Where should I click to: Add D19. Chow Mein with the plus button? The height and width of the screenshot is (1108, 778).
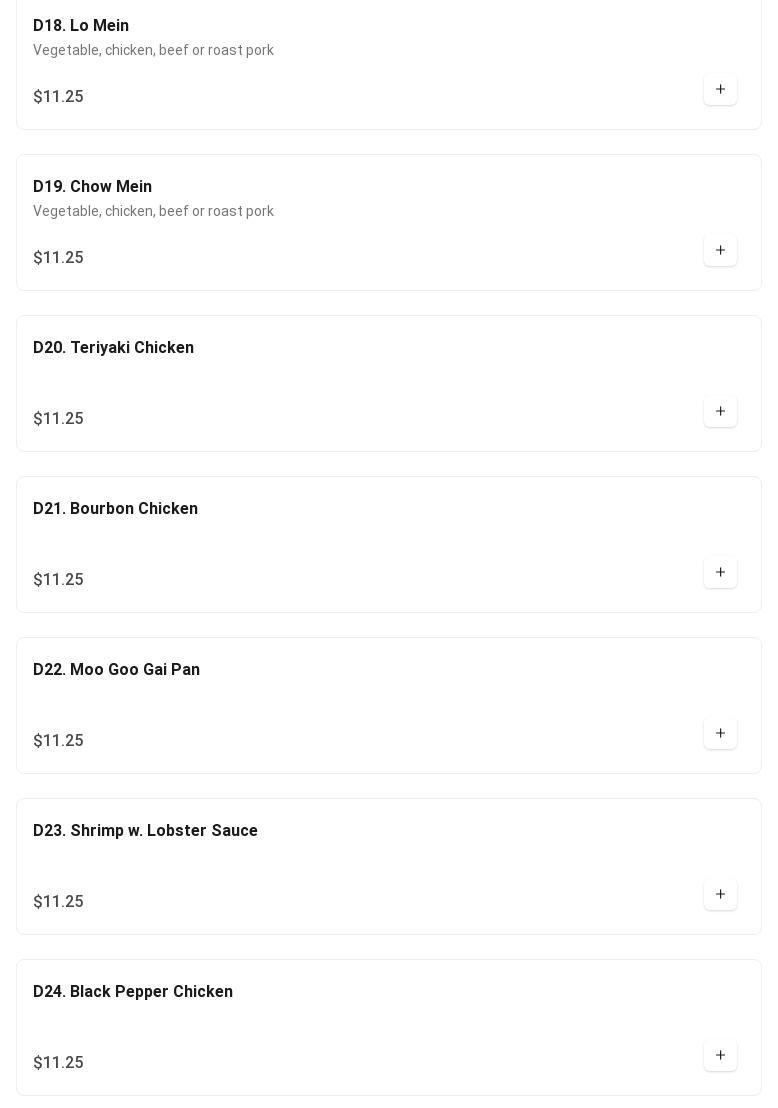click(720, 251)
